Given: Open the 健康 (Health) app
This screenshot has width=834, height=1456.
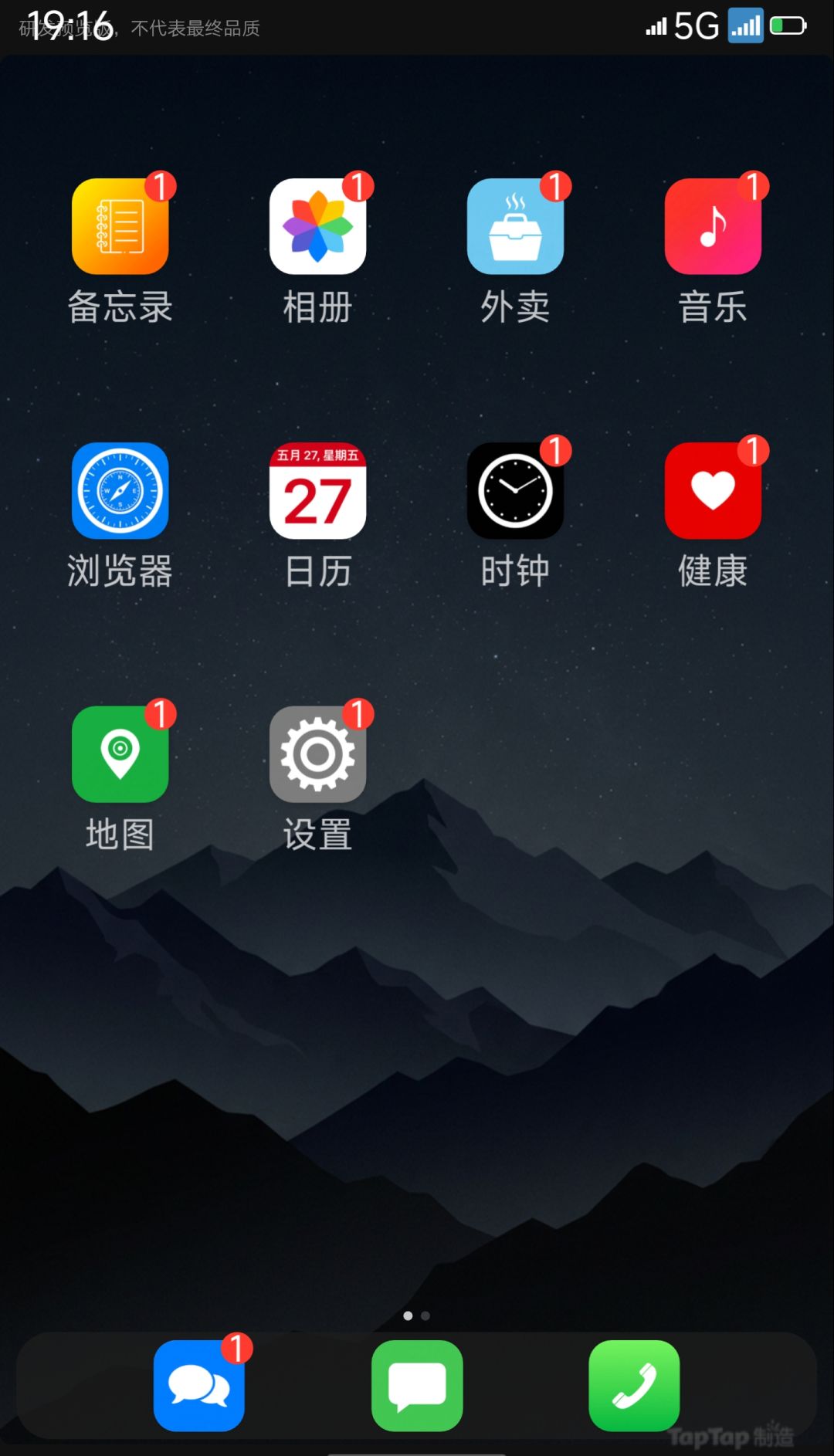Looking at the screenshot, I should [713, 491].
